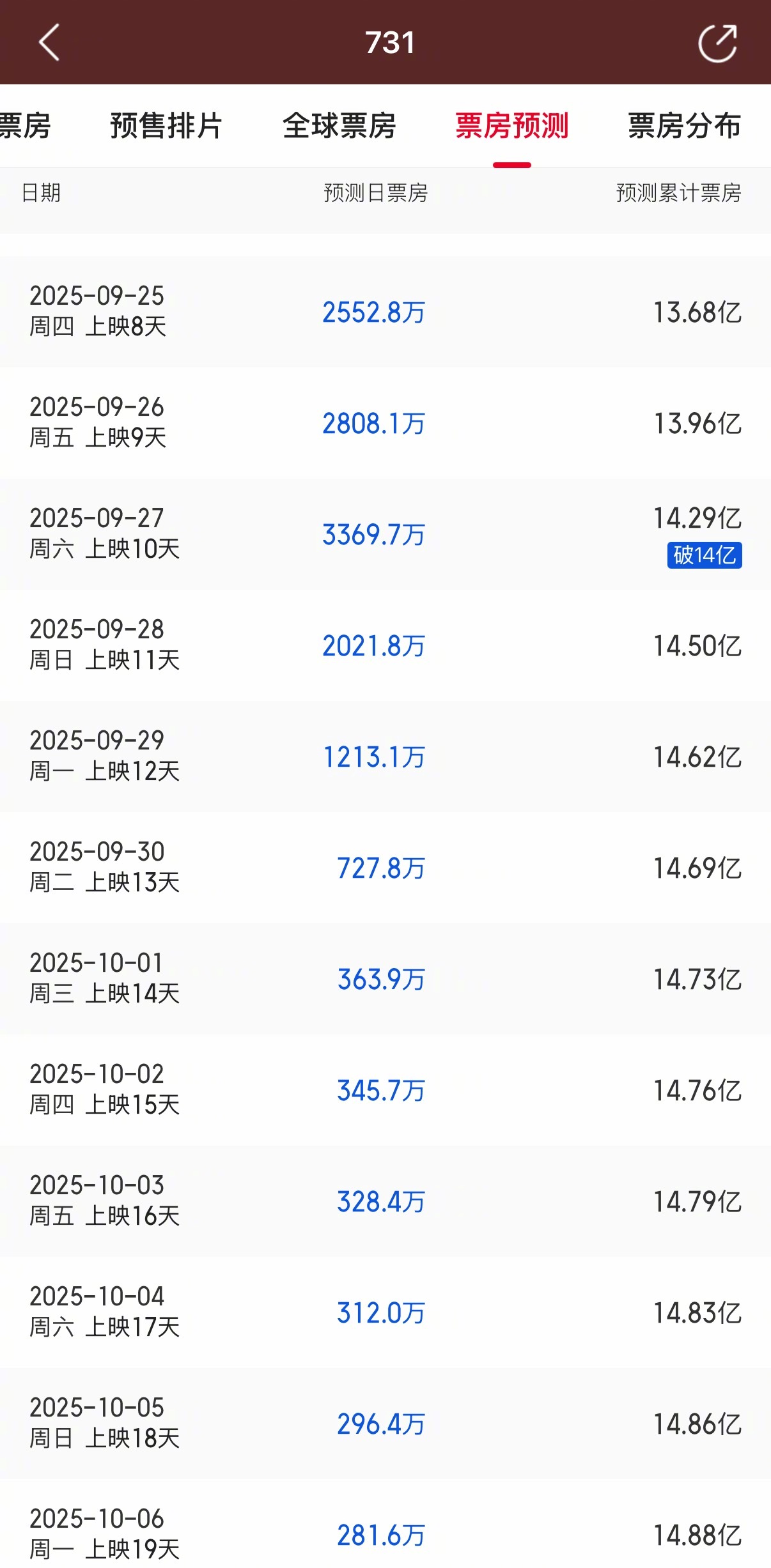771x1568 pixels.
Task: Open the 全球票房 tab
Action: click(339, 125)
